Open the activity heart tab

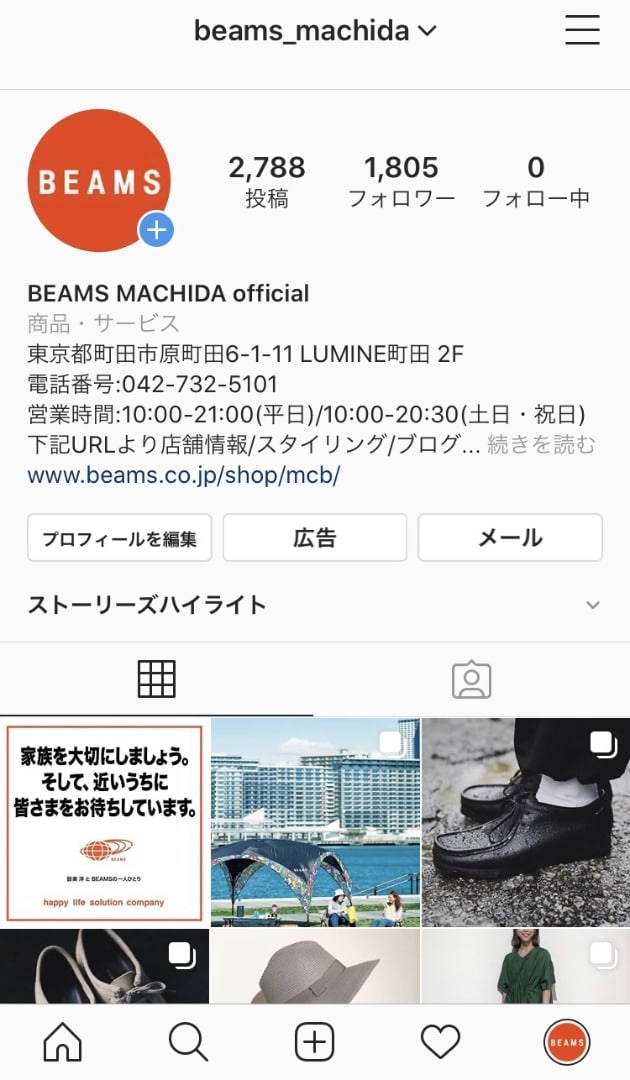440,1043
